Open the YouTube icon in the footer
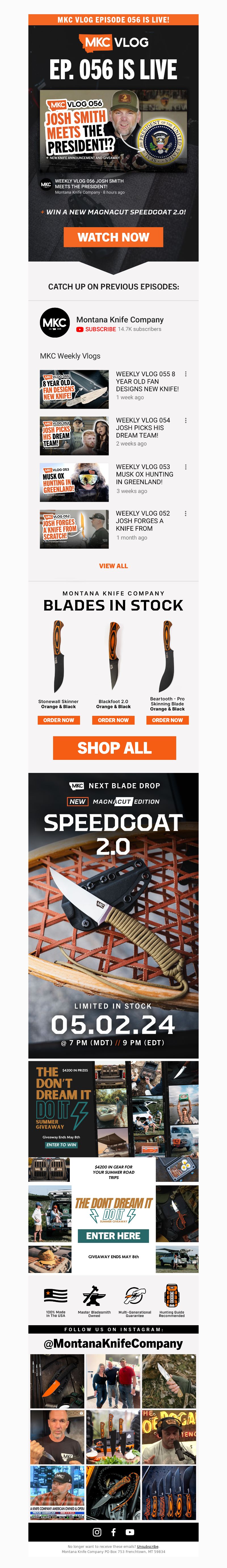 (x=130, y=1532)
